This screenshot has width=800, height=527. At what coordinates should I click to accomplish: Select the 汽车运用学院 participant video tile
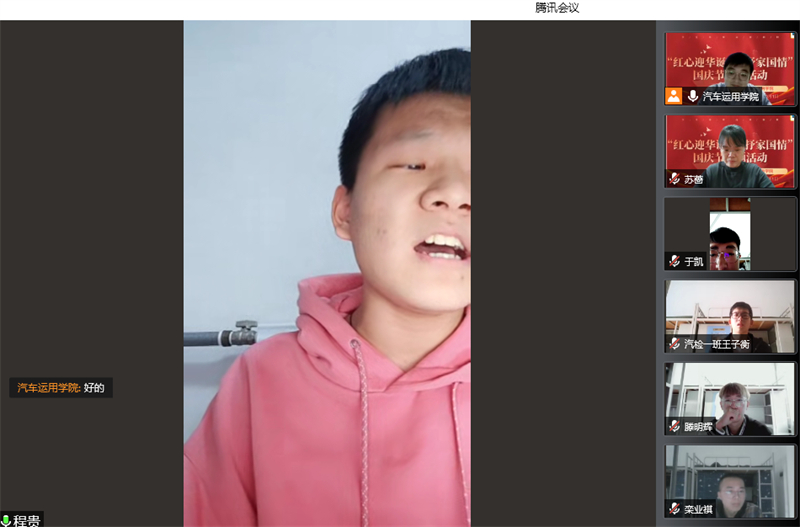730,68
